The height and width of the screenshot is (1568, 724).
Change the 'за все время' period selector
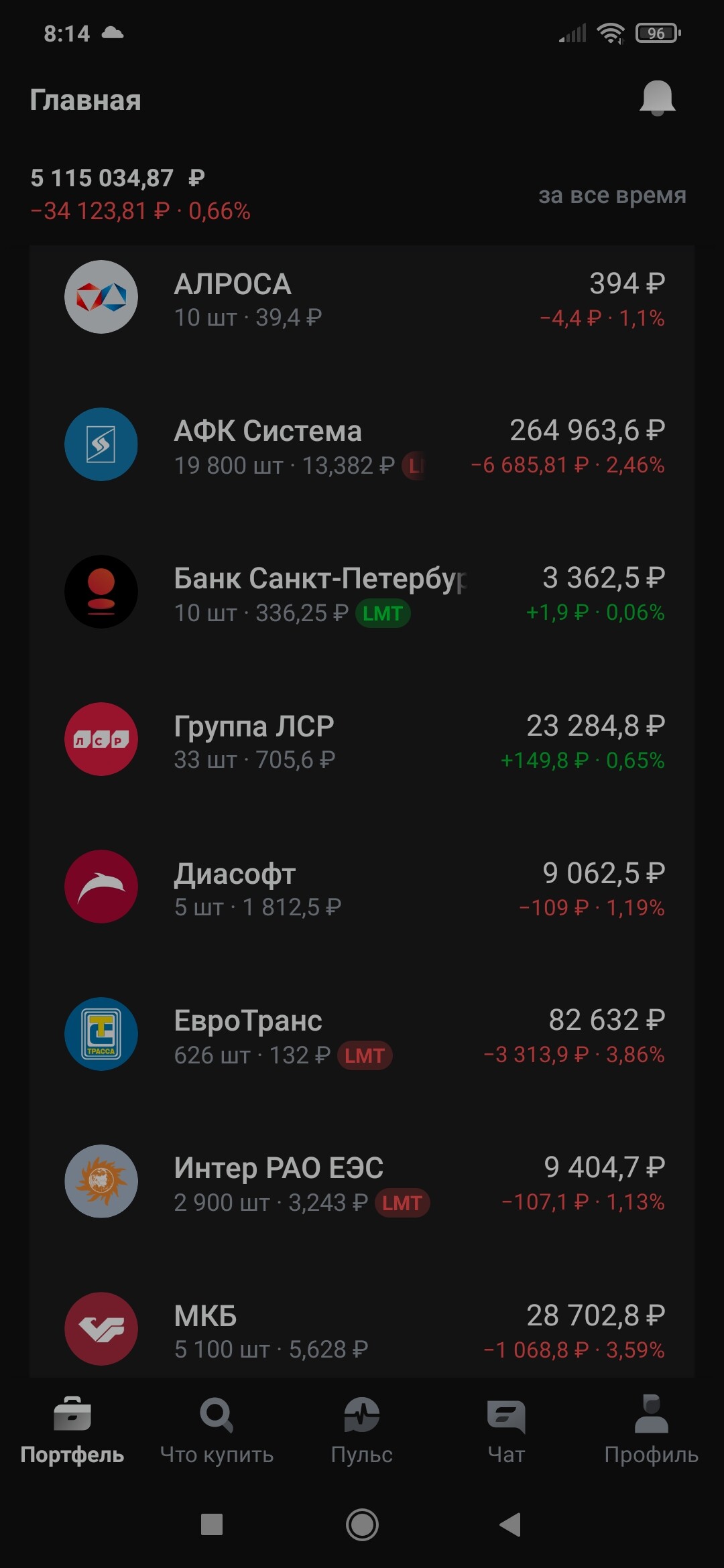[x=612, y=195]
